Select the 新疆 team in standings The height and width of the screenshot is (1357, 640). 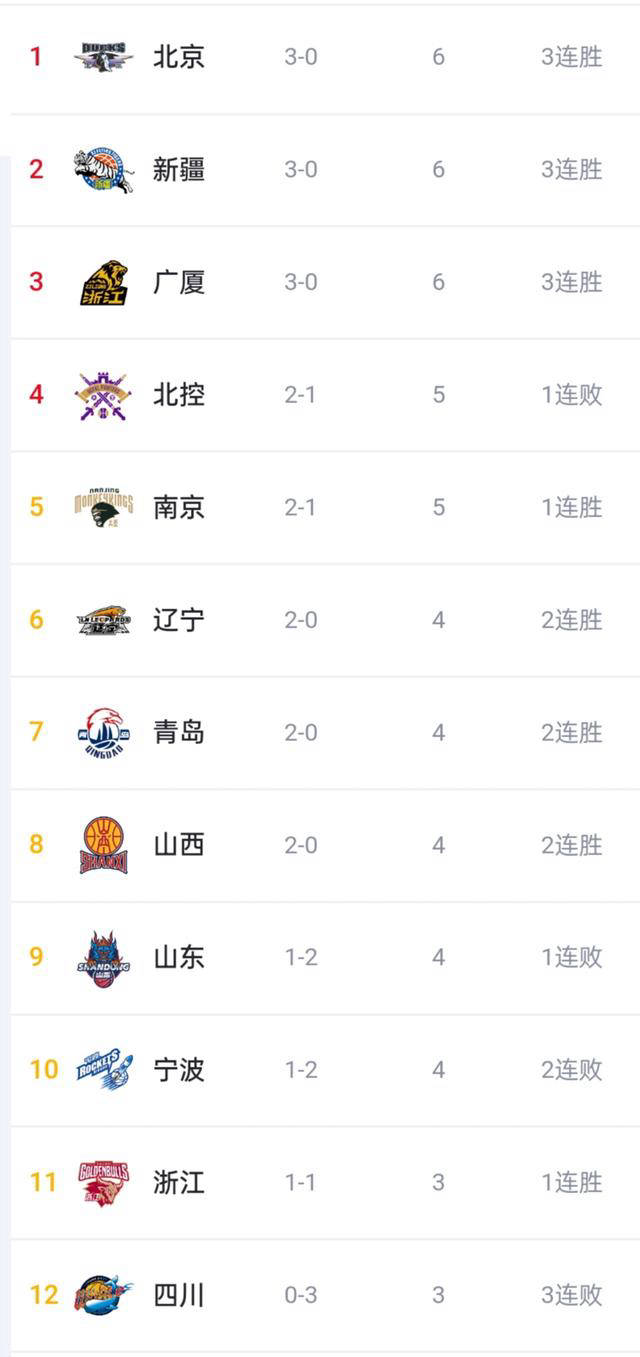point(179,170)
